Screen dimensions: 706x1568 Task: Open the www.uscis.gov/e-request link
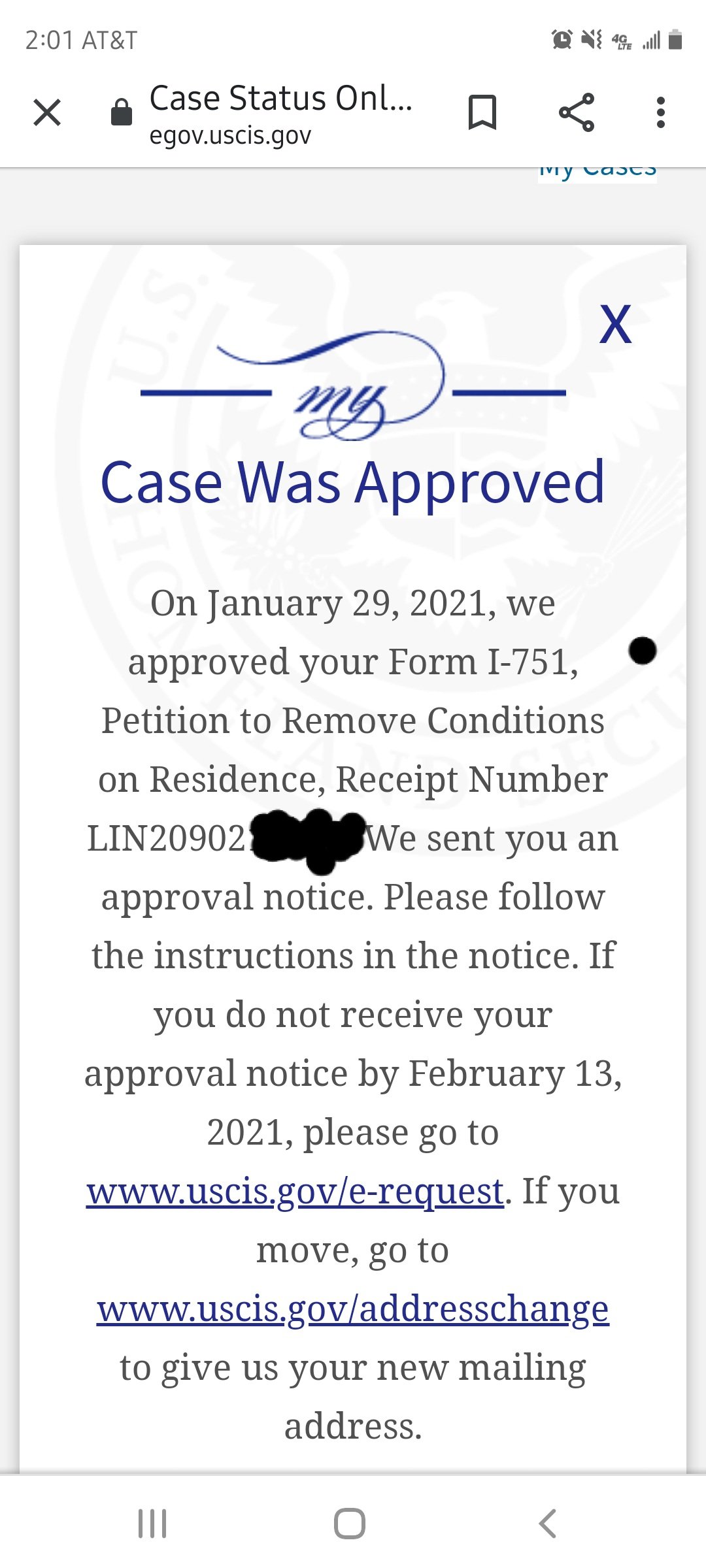(295, 1191)
